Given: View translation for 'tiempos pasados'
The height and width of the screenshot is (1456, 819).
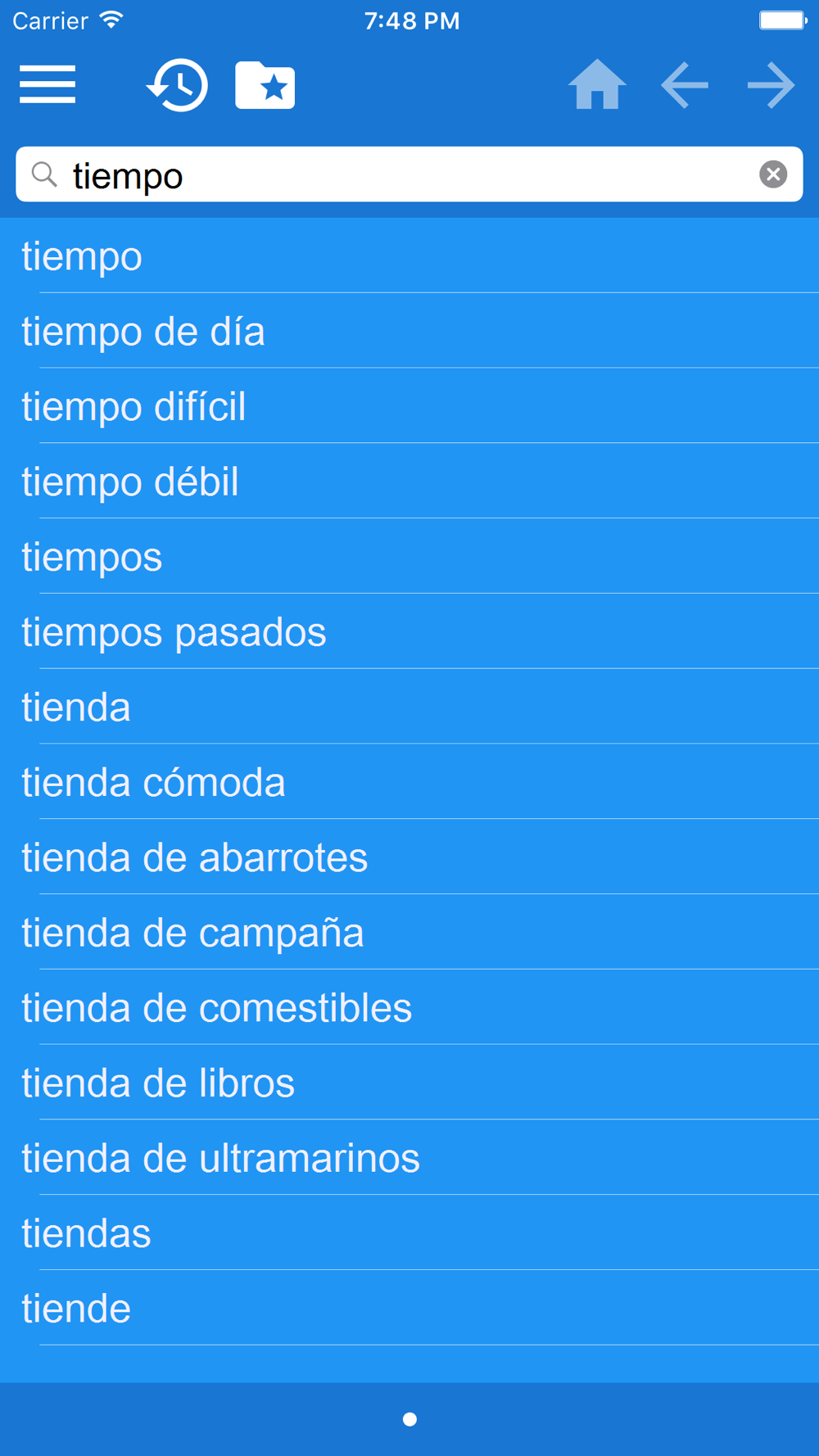Looking at the screenshot, I should [x=409, y=632].
